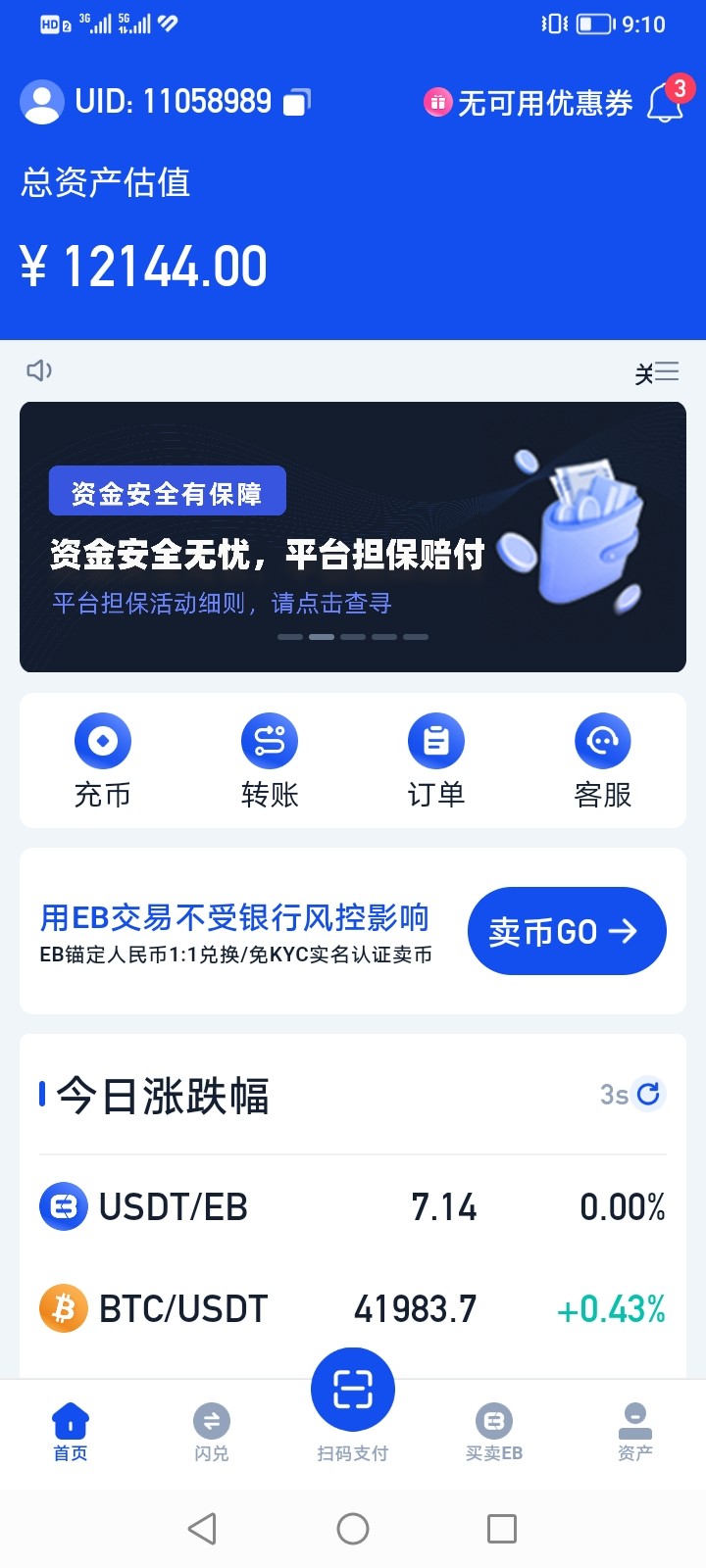The image size is (706, 1568).
Task: View 订单 orders
Action: click(436, 760)
